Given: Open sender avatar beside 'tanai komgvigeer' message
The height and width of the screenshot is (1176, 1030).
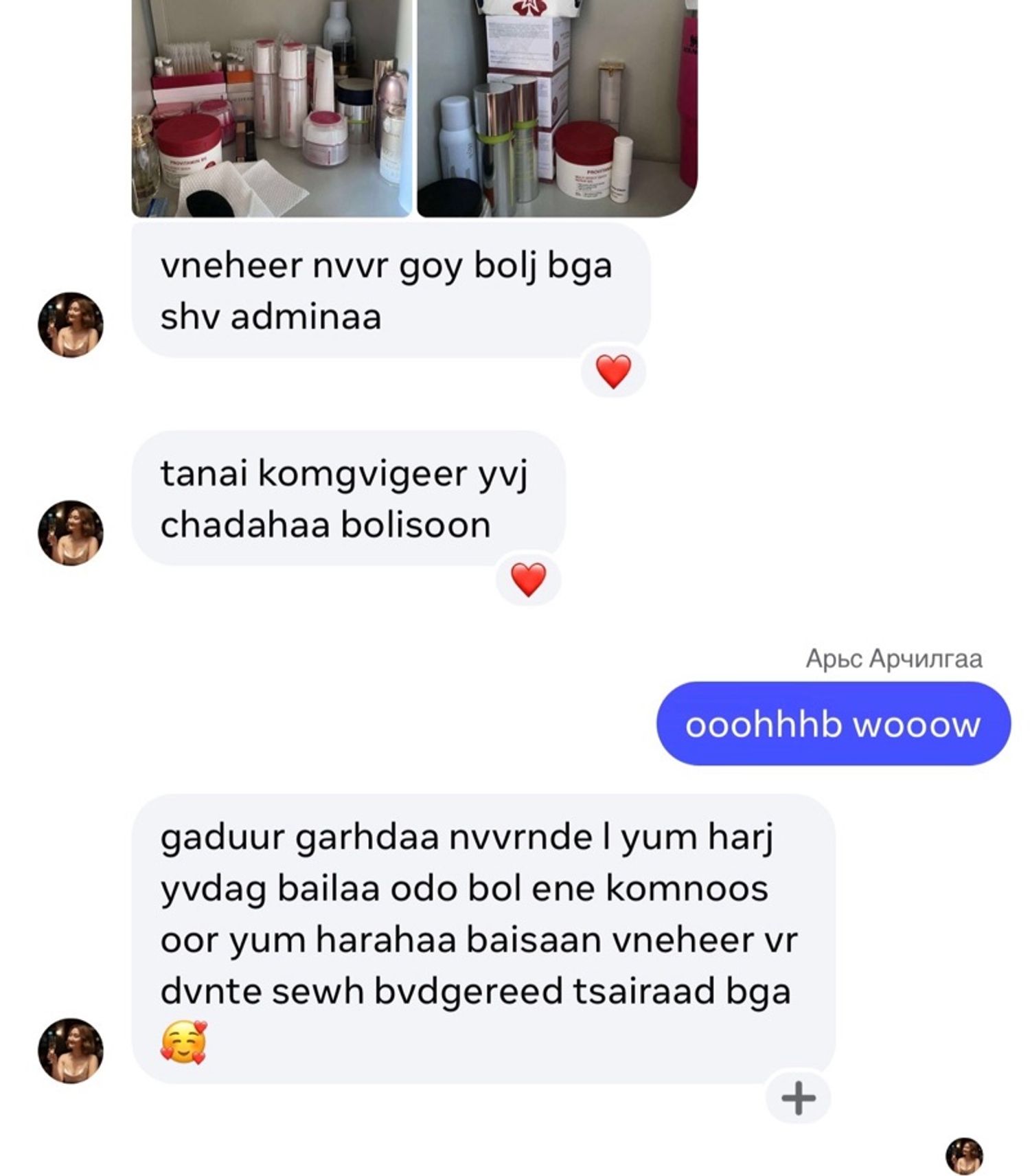Looking at the screenshot, I should click(x=71, y=533).
